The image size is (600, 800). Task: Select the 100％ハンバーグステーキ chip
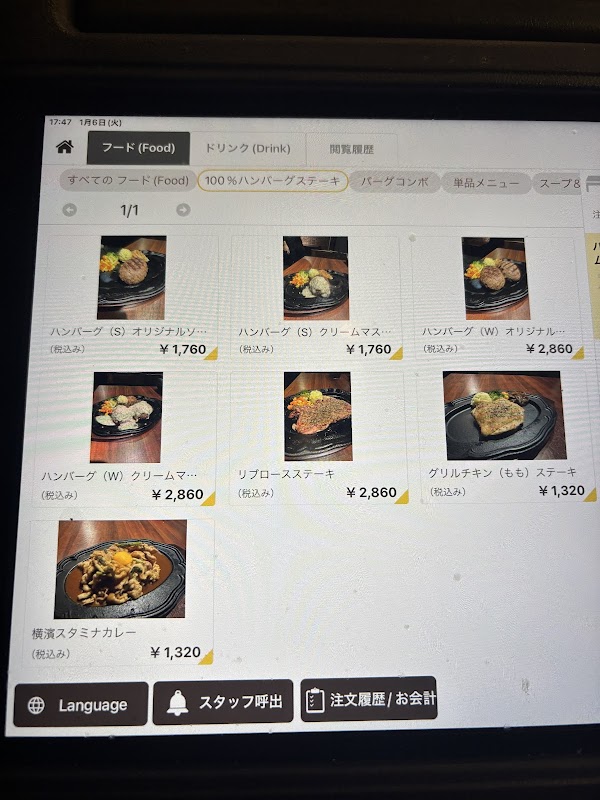[x=272, y=181]
